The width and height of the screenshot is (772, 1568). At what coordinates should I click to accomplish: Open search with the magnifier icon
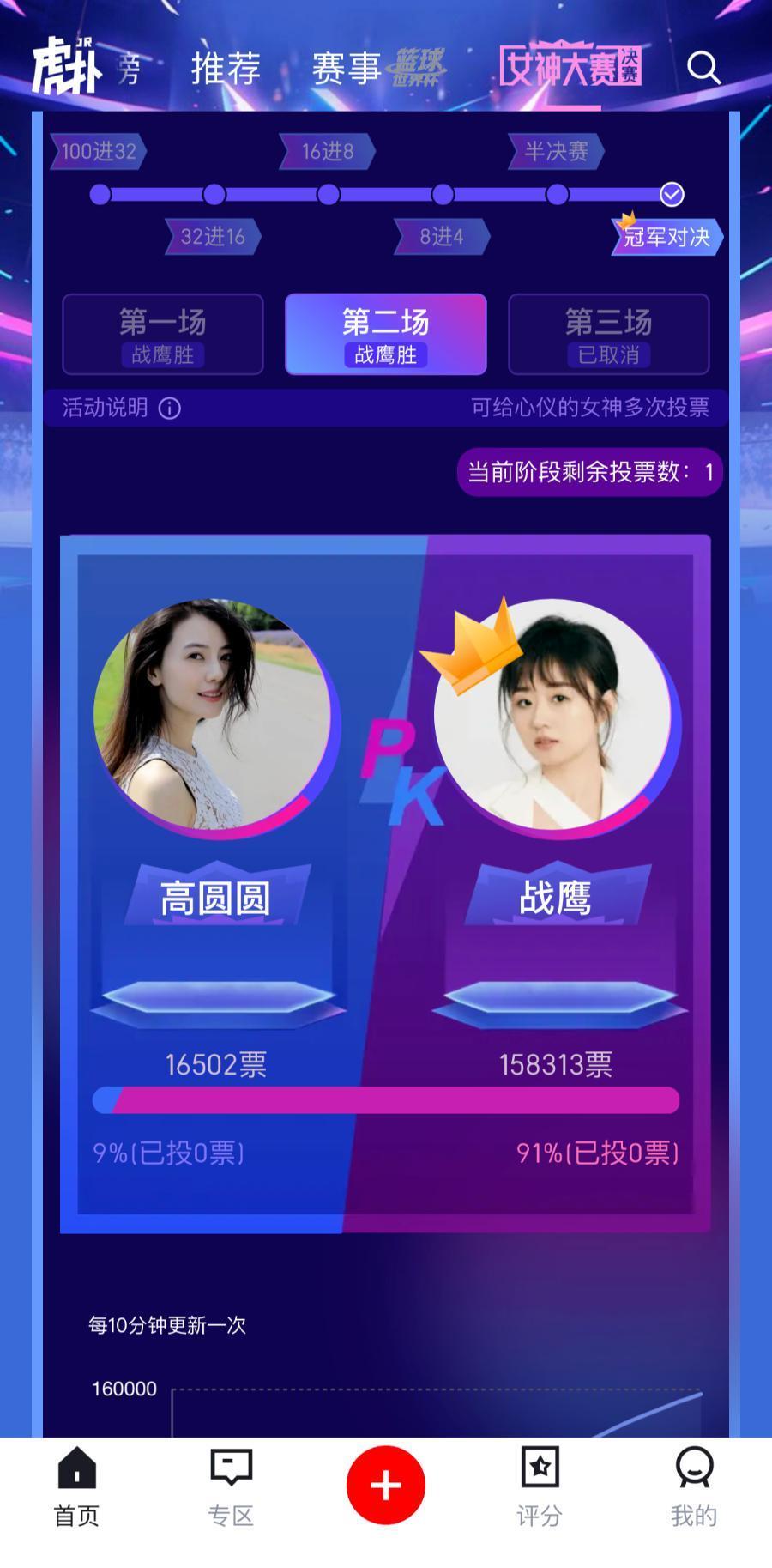tap(703, 67)
